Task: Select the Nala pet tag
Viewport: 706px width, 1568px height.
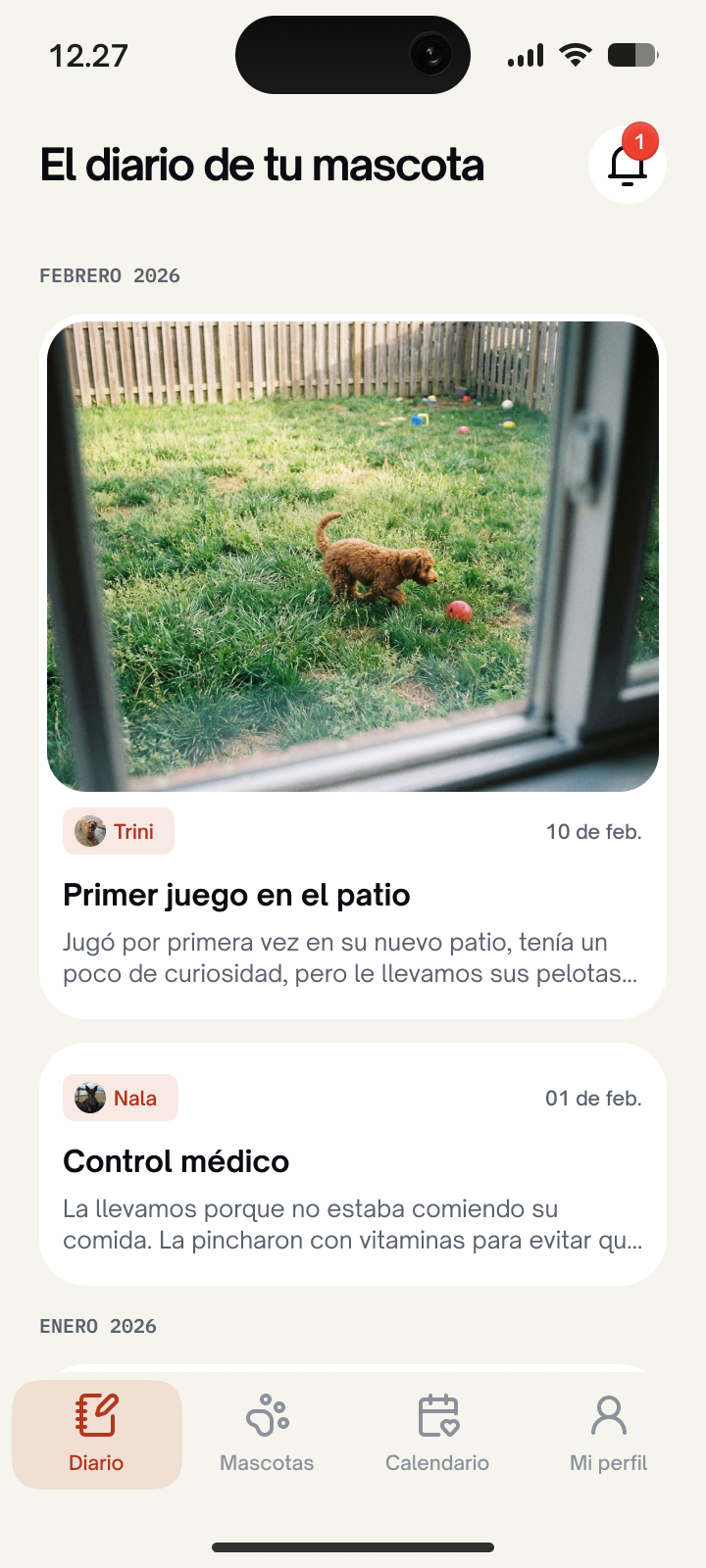Action: click(x=120, y=1098)
